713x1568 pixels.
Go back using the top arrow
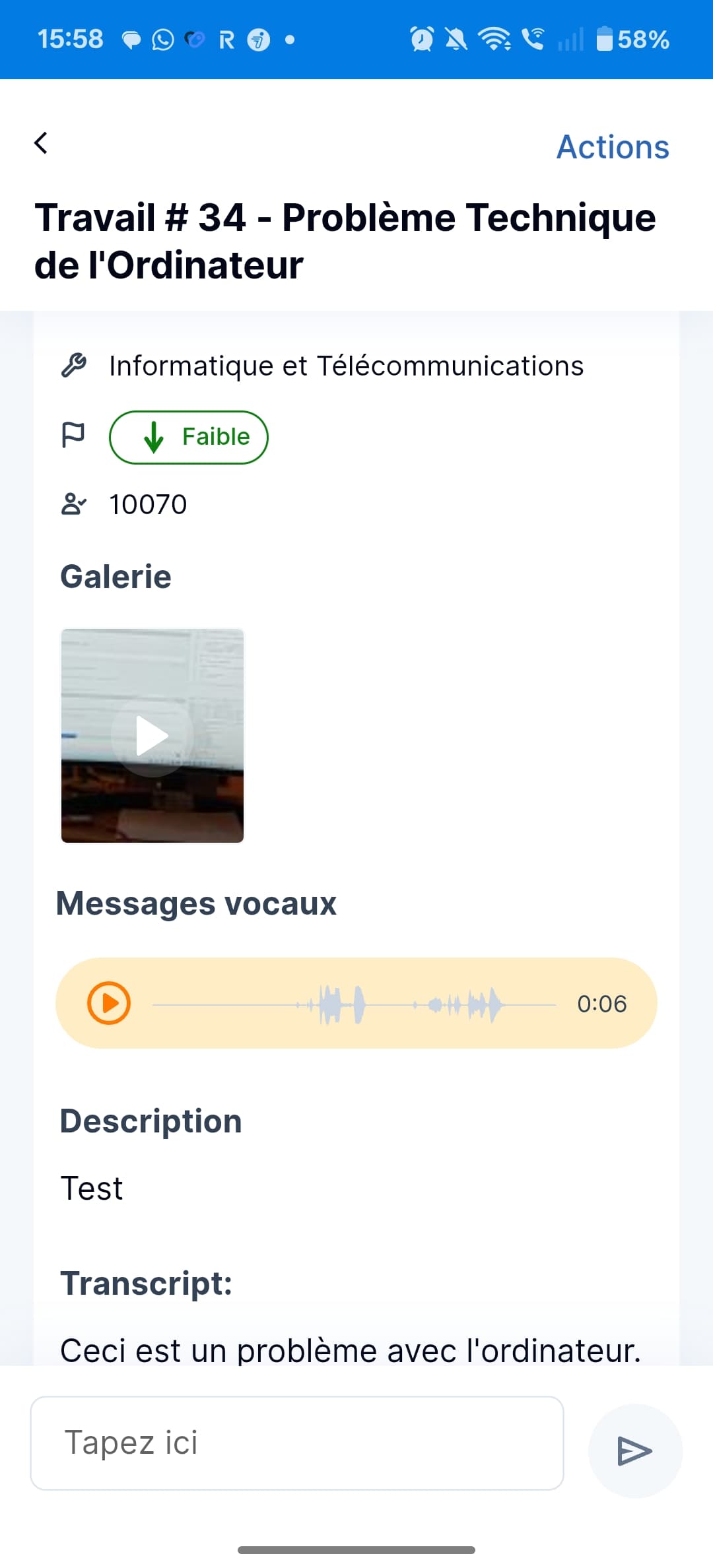41,143
